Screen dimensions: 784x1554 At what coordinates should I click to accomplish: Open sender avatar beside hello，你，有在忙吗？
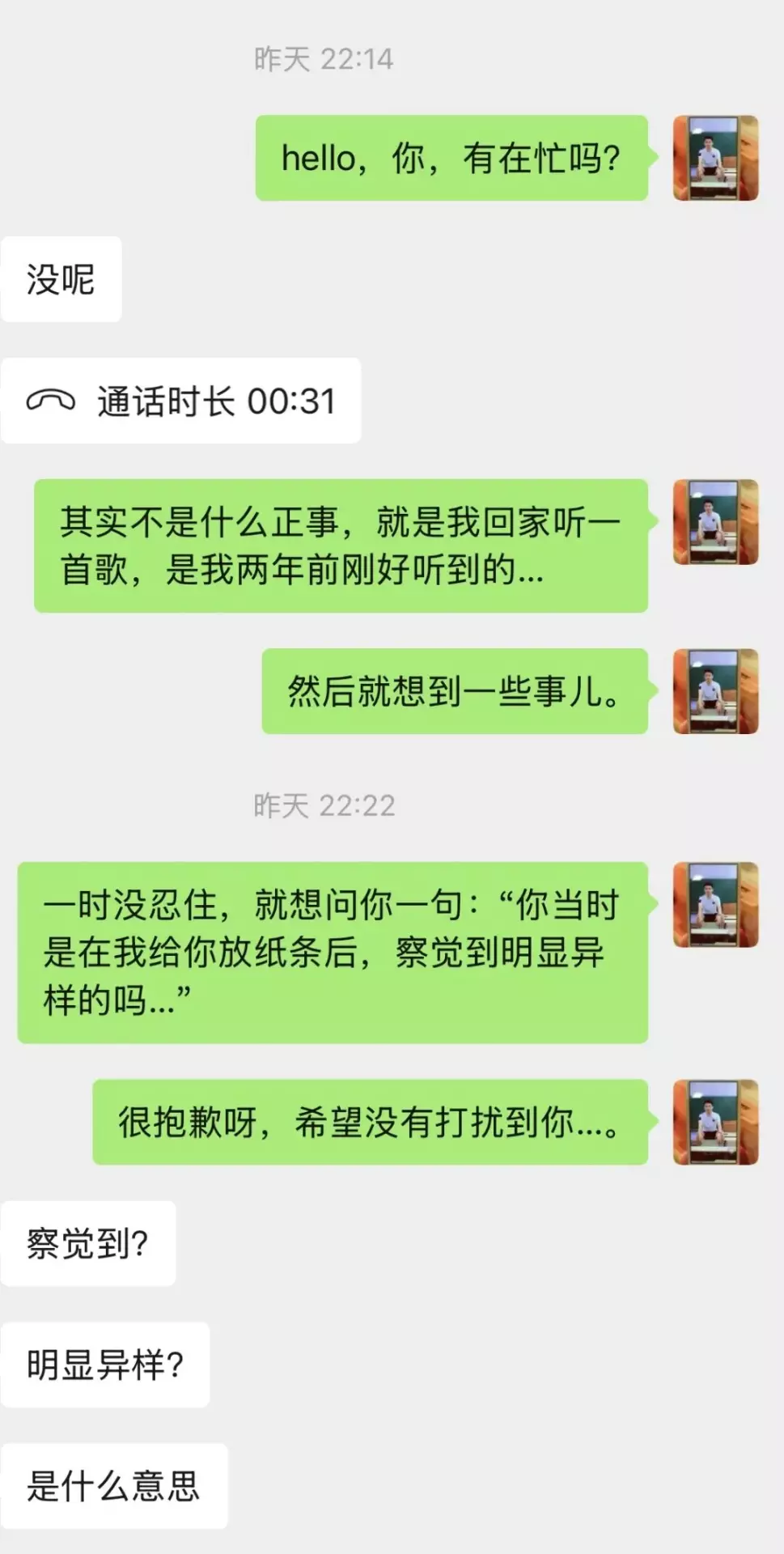[715, 158]
